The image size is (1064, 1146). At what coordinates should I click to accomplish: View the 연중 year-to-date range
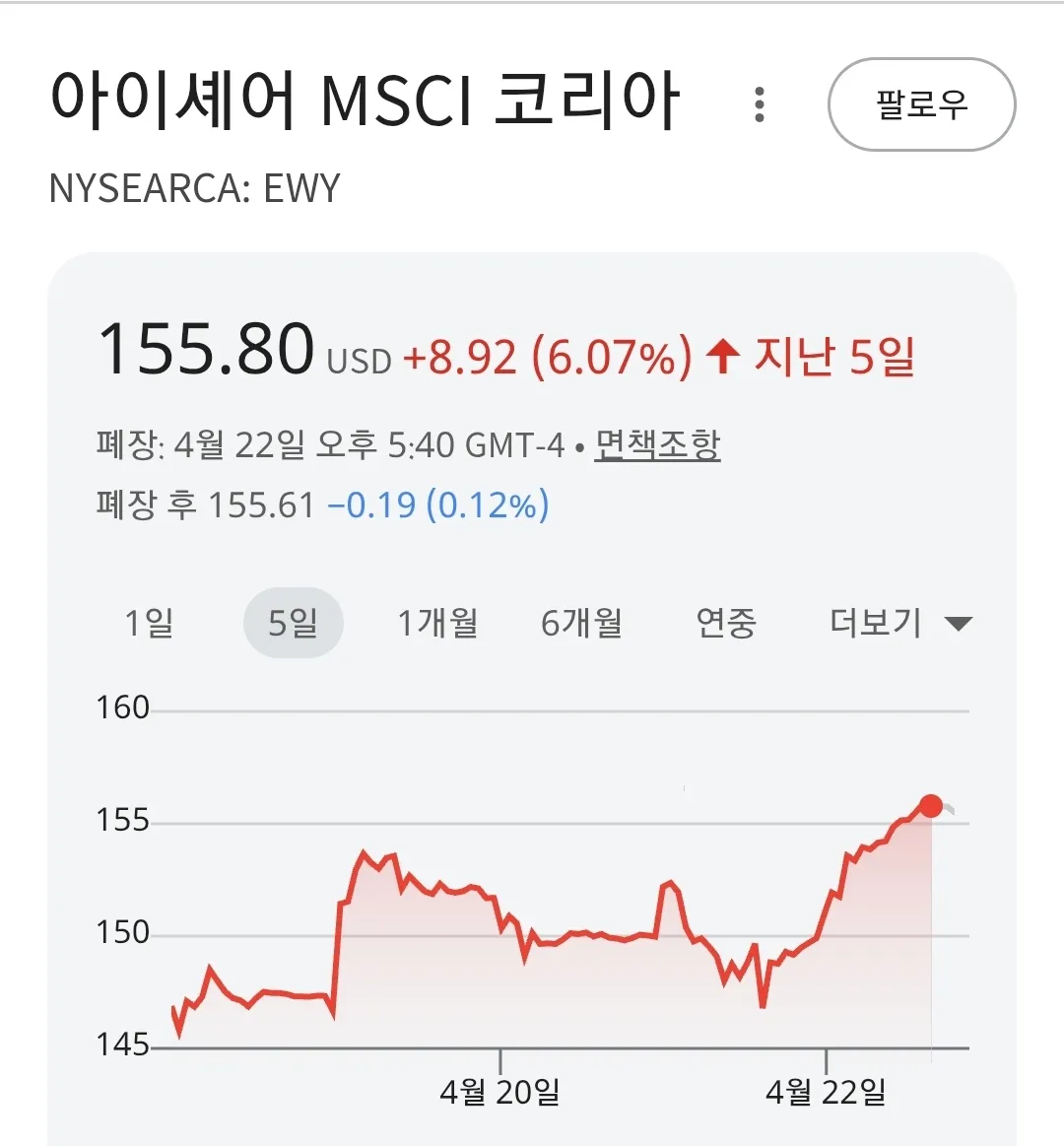click(726, 623)
